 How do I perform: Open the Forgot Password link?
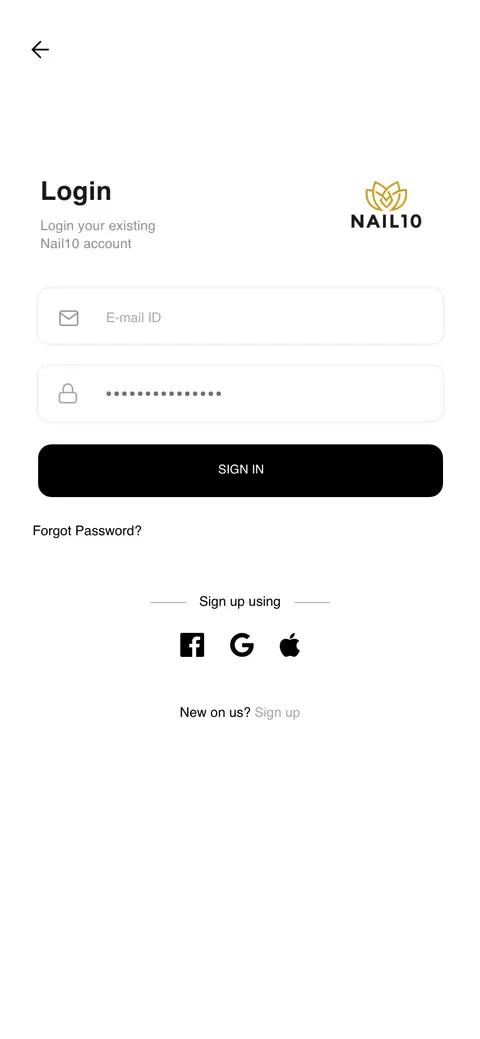tap(87, 531)
